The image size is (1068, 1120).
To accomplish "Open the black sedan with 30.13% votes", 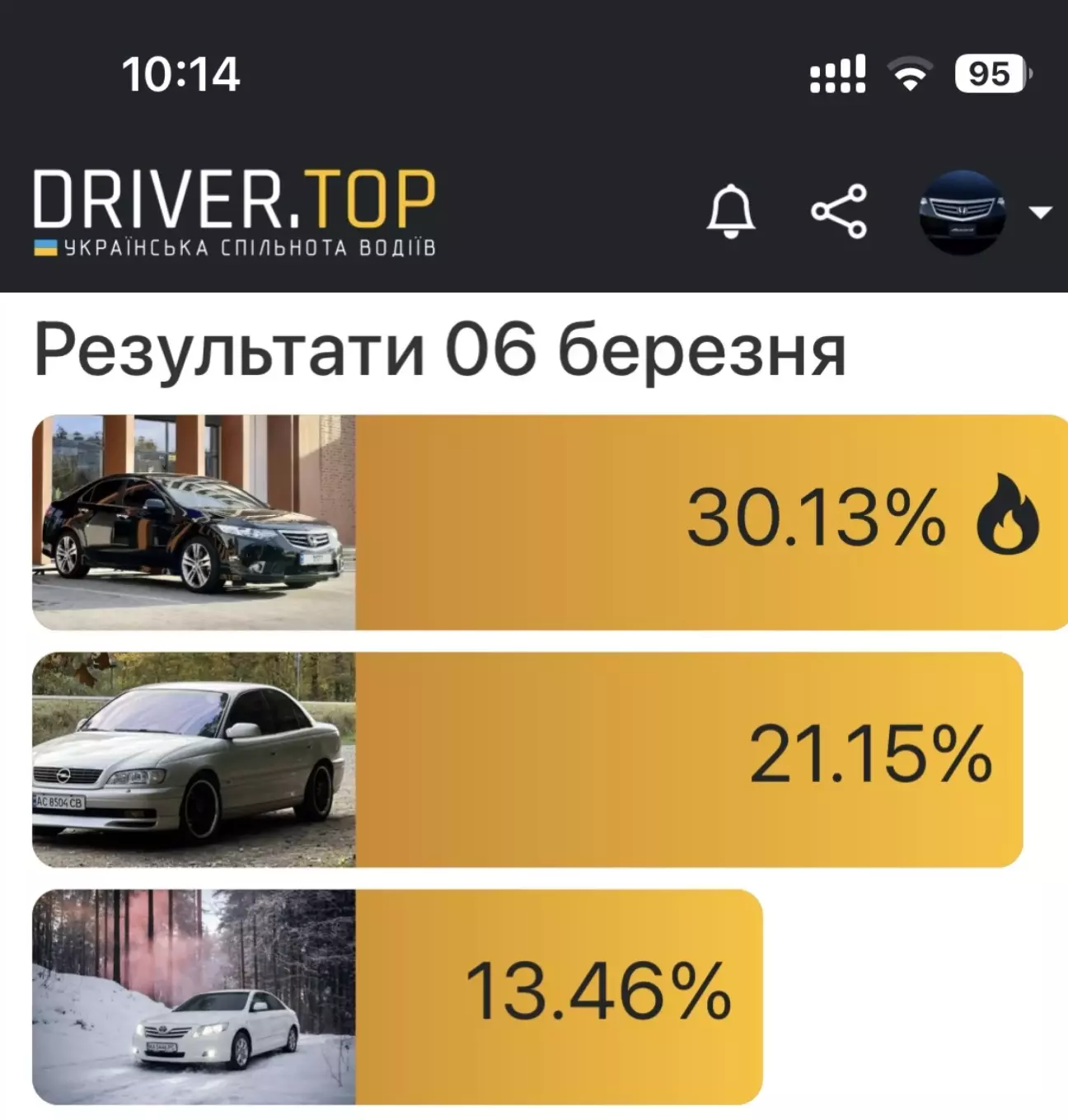I will point(194,523).
